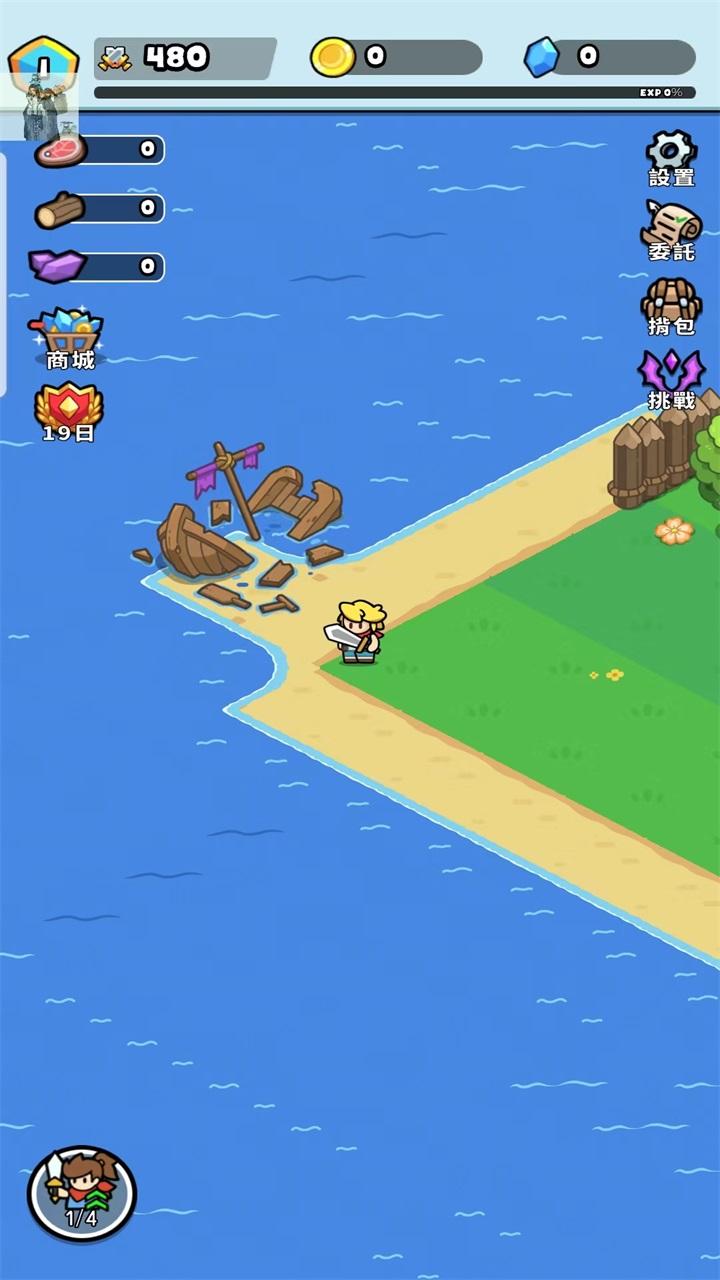The height and width of the screenshot is (1280, 720).
Task: Open the 19-day event badge
Action: click(68, 413)
